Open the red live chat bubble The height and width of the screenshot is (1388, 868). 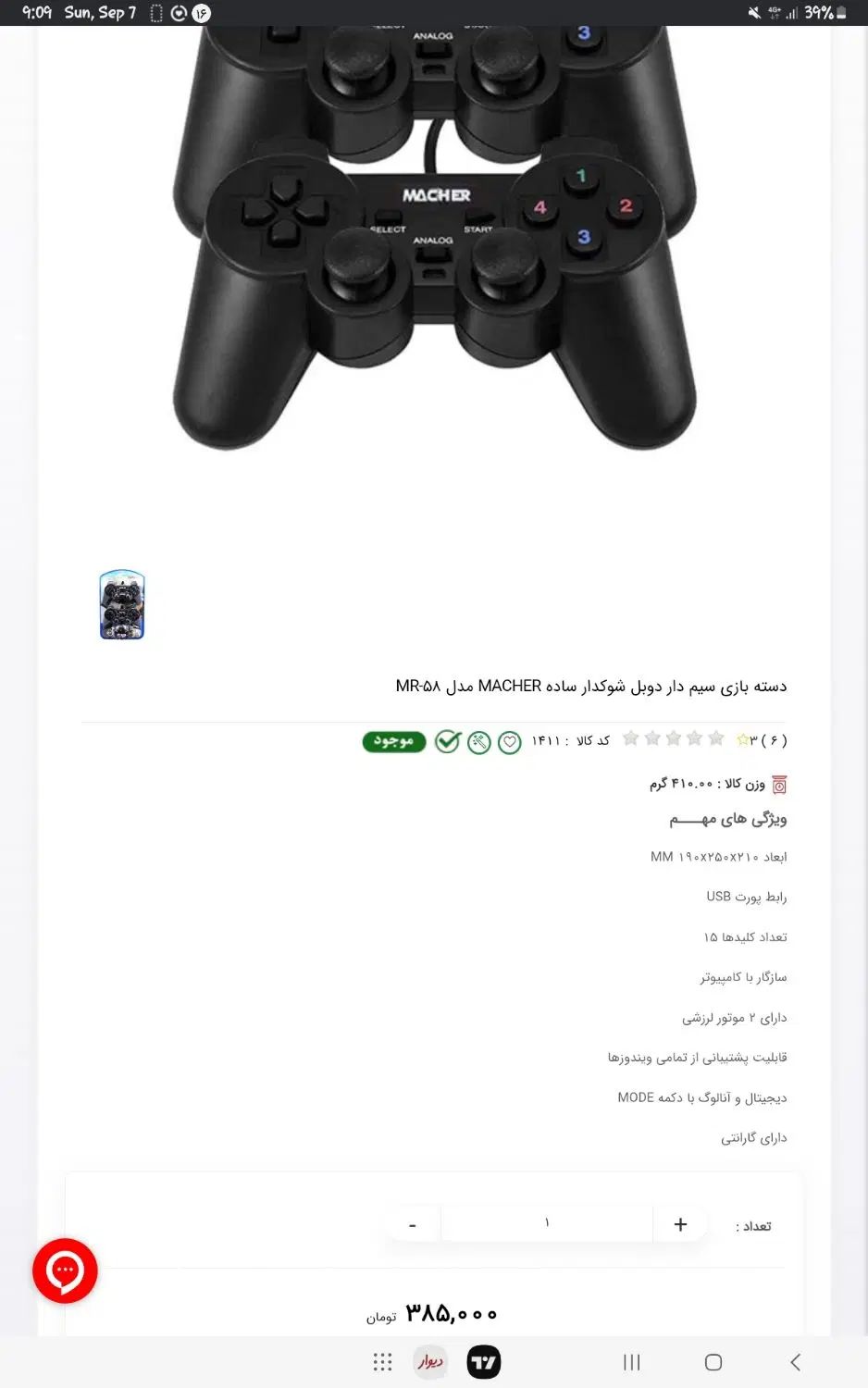65,1270
